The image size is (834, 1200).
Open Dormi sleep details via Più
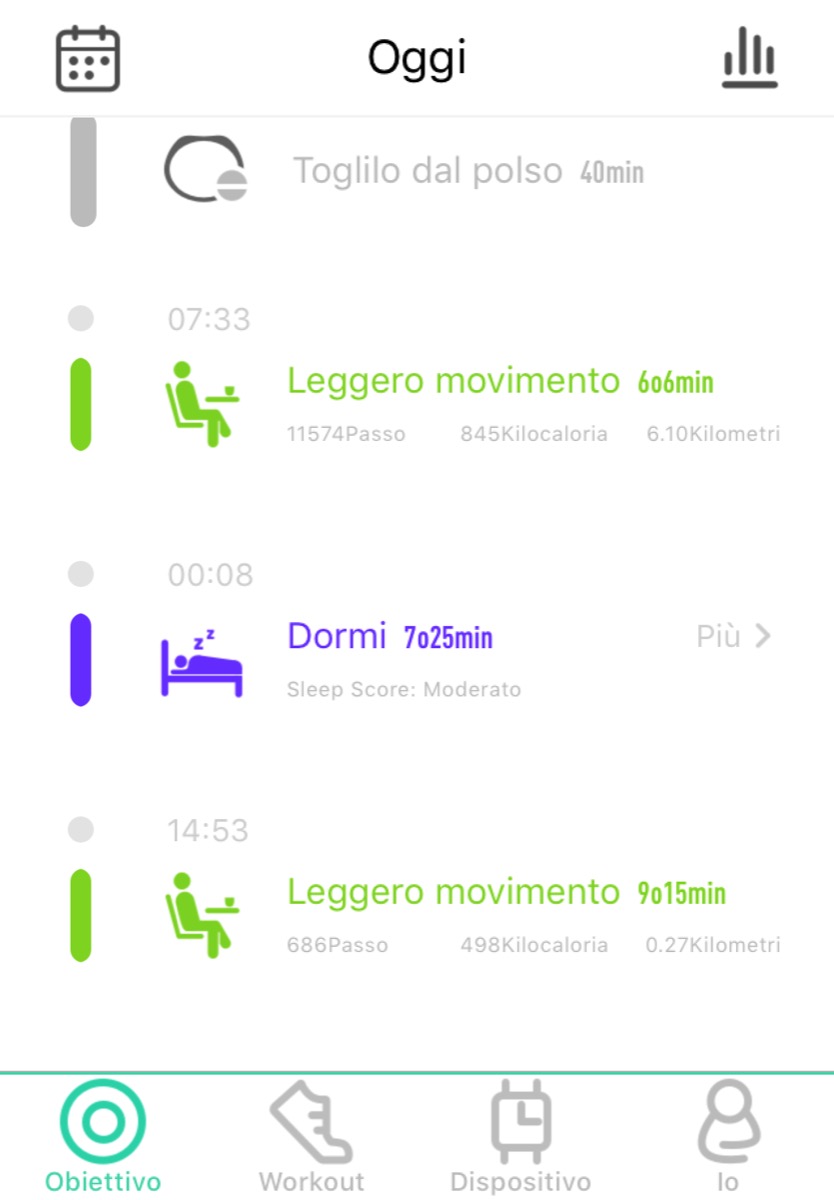coord(734,636)
